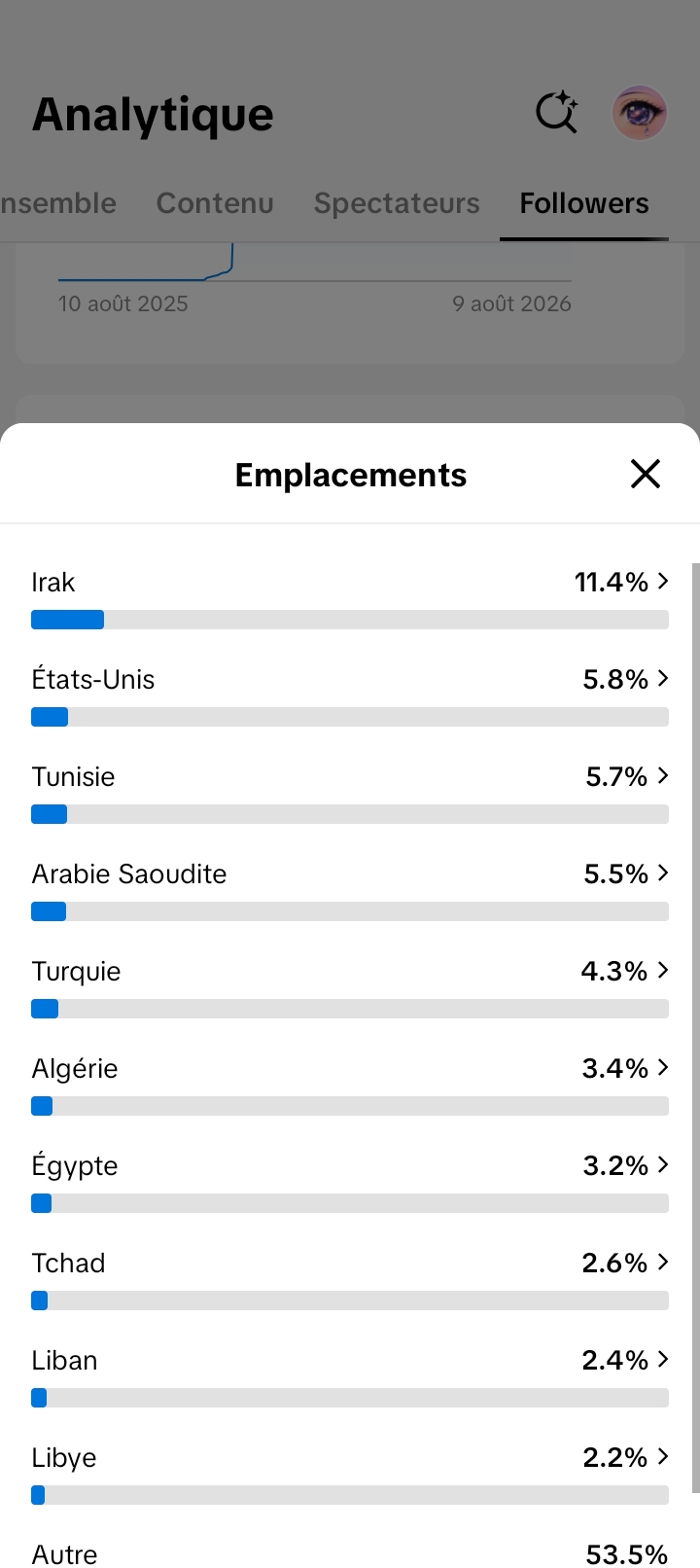Open Tunisie follower breakdown
The width and height of the screenshot is (700, 1568).
[x=350, y=792]
